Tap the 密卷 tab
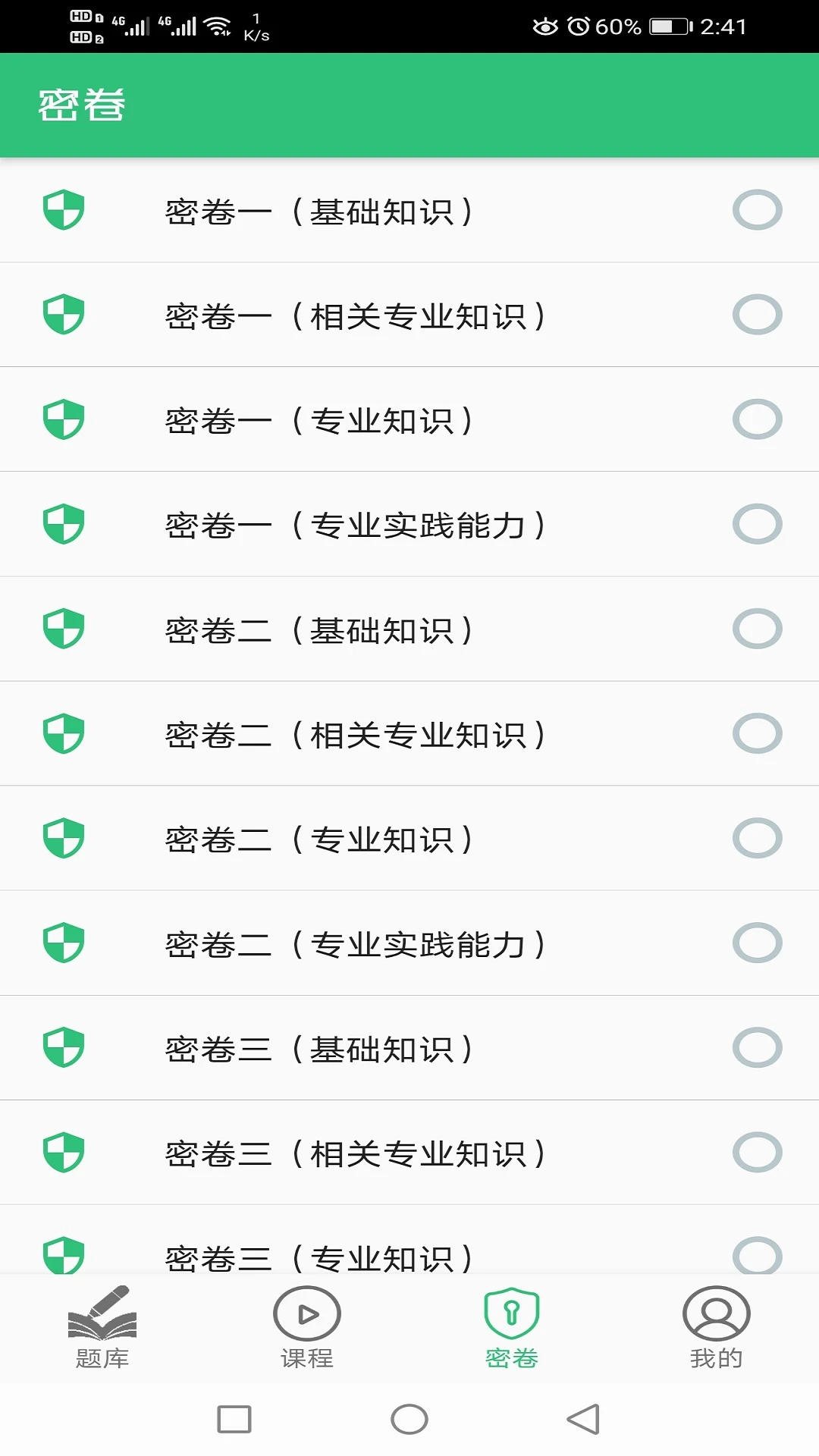Viewport: 819px width, 1456px height. point(512,1328)
